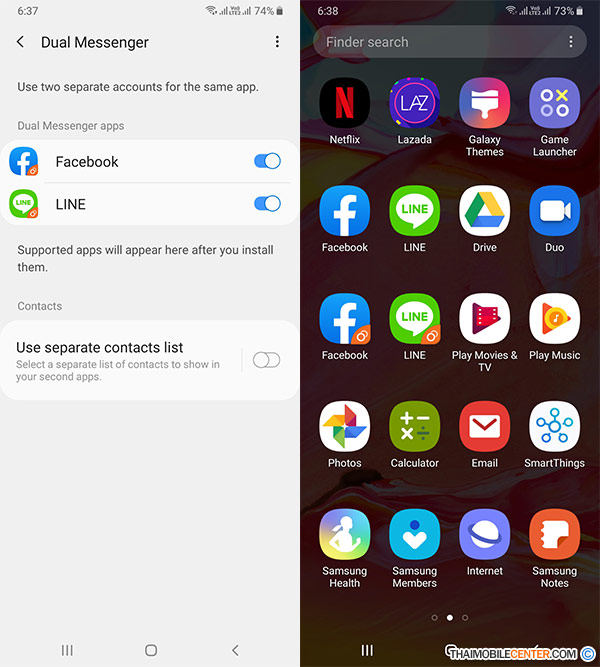Viewport: 600px width, 667px height.
Task: Launch Game Launcher
Action: point(555,104)
